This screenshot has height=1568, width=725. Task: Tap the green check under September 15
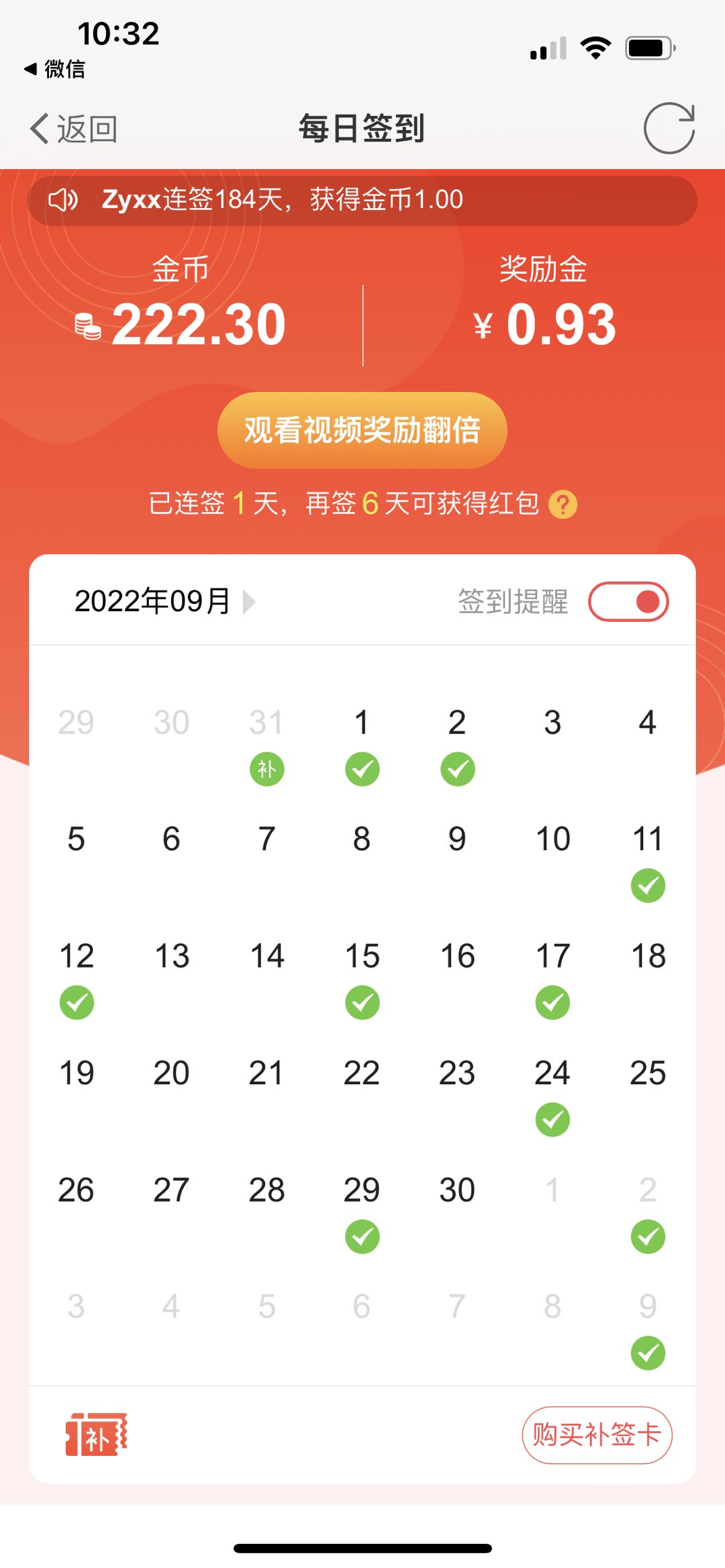[361, 1002]
